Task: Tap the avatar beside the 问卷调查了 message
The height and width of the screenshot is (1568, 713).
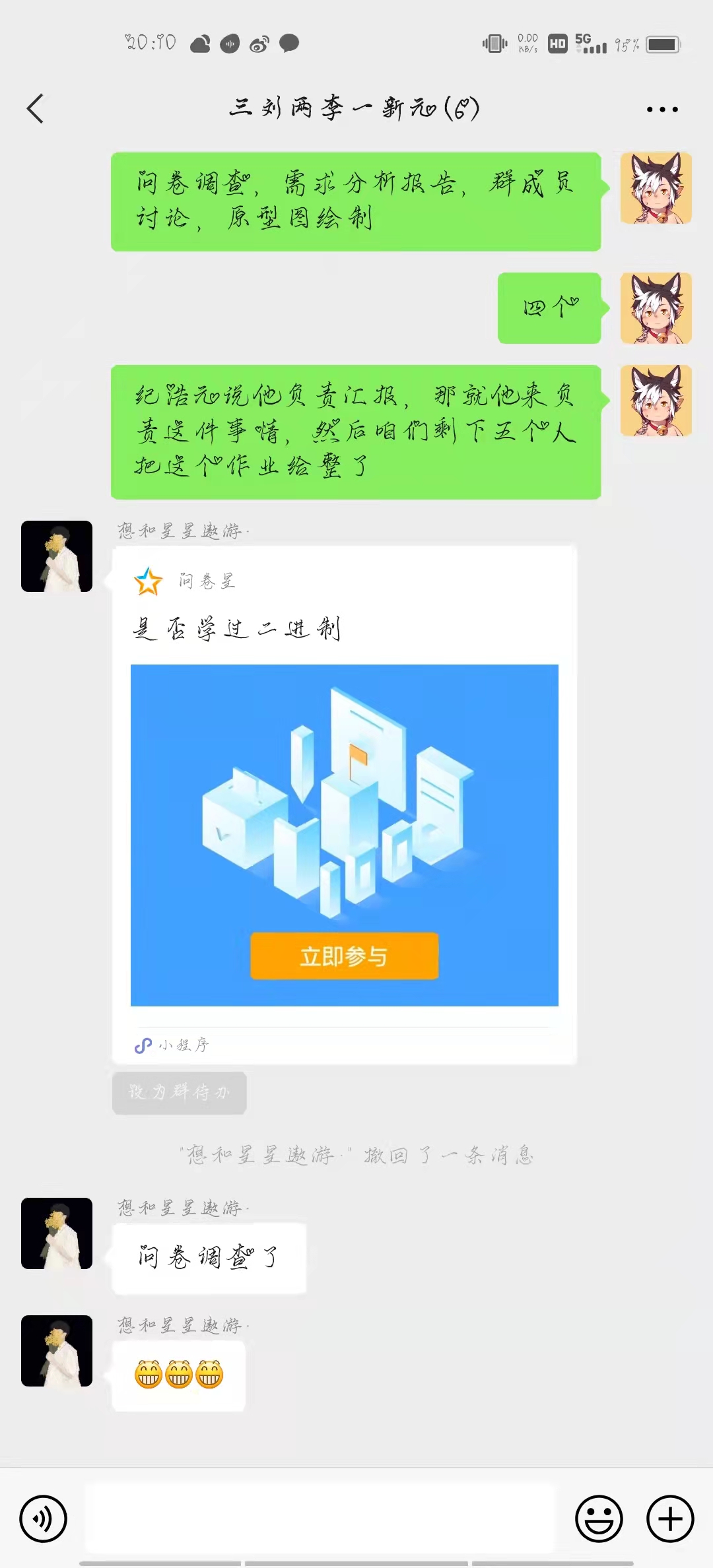Action: 57,1233
